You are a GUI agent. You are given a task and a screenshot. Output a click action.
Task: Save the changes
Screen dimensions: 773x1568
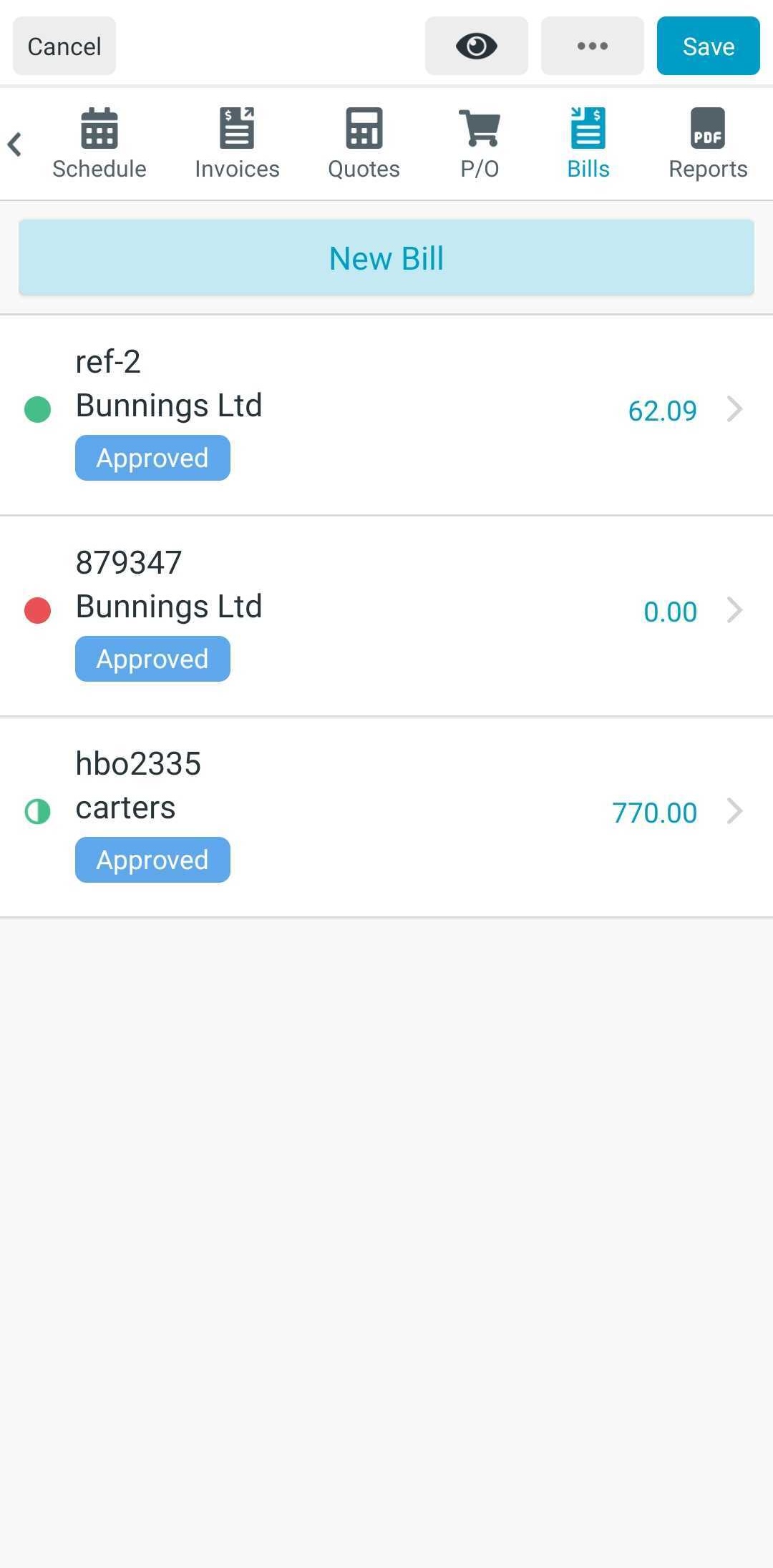tap(708, 46)
